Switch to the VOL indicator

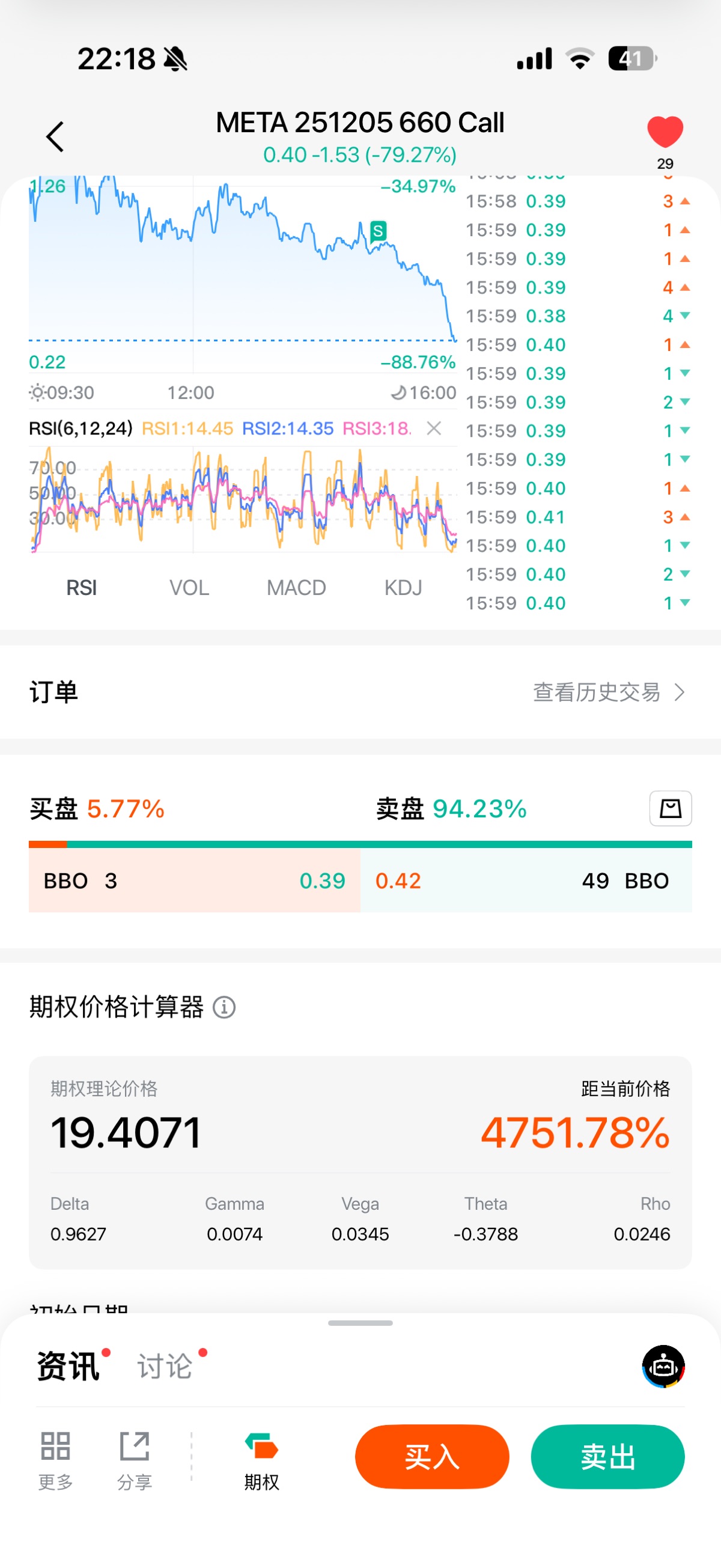click(x=189, y=587)
